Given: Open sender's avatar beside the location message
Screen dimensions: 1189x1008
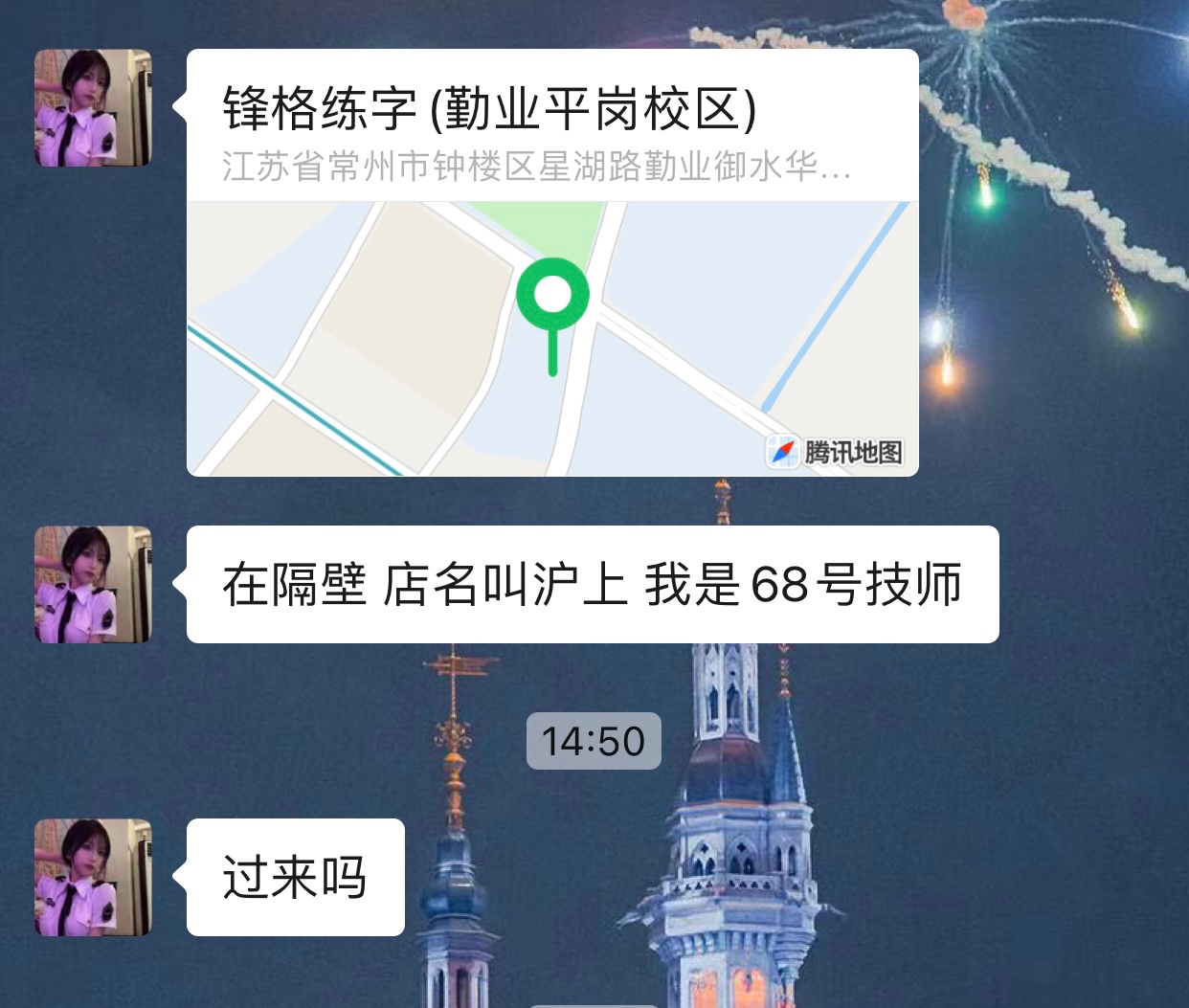Looking at the screenshot, I should click(93, 108).
